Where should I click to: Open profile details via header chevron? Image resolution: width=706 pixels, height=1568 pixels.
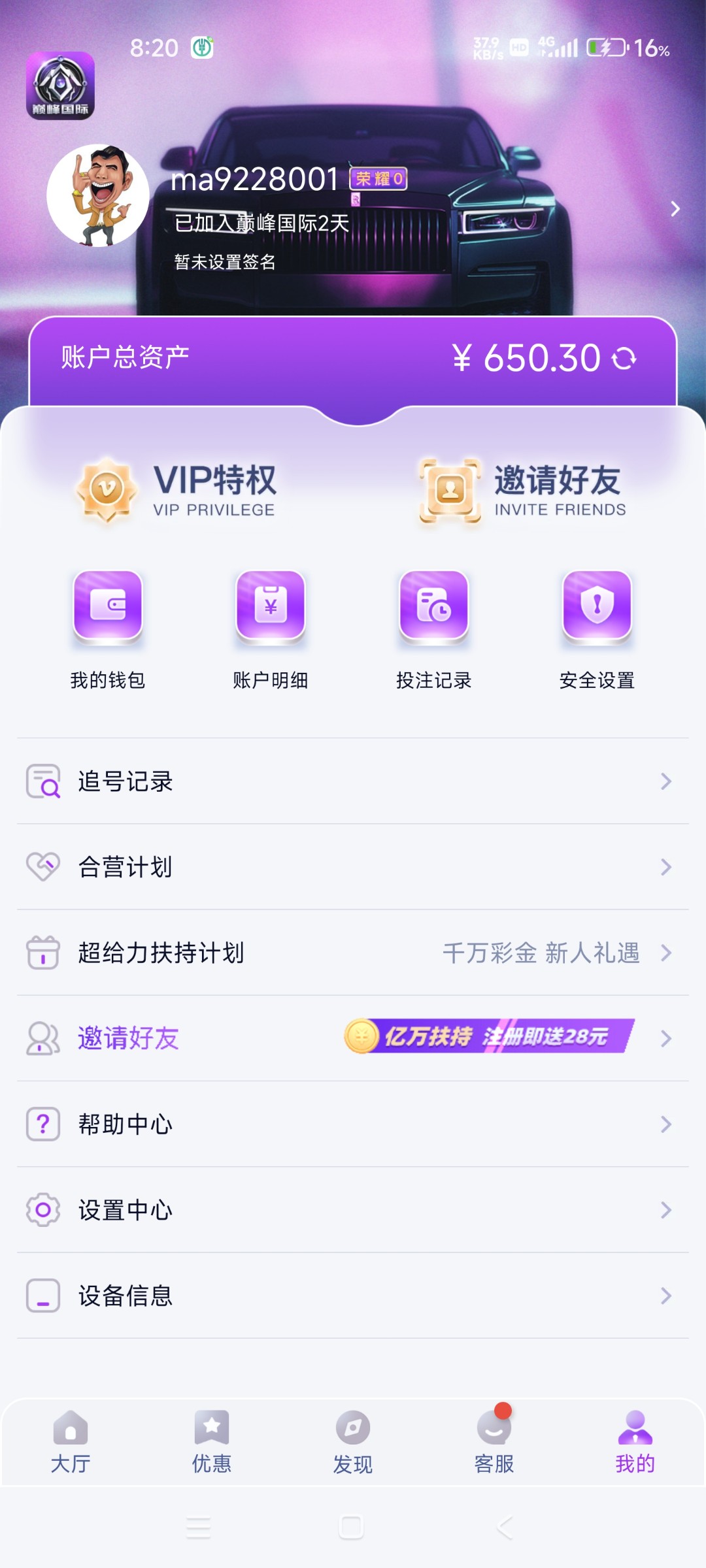coord(675,209)
